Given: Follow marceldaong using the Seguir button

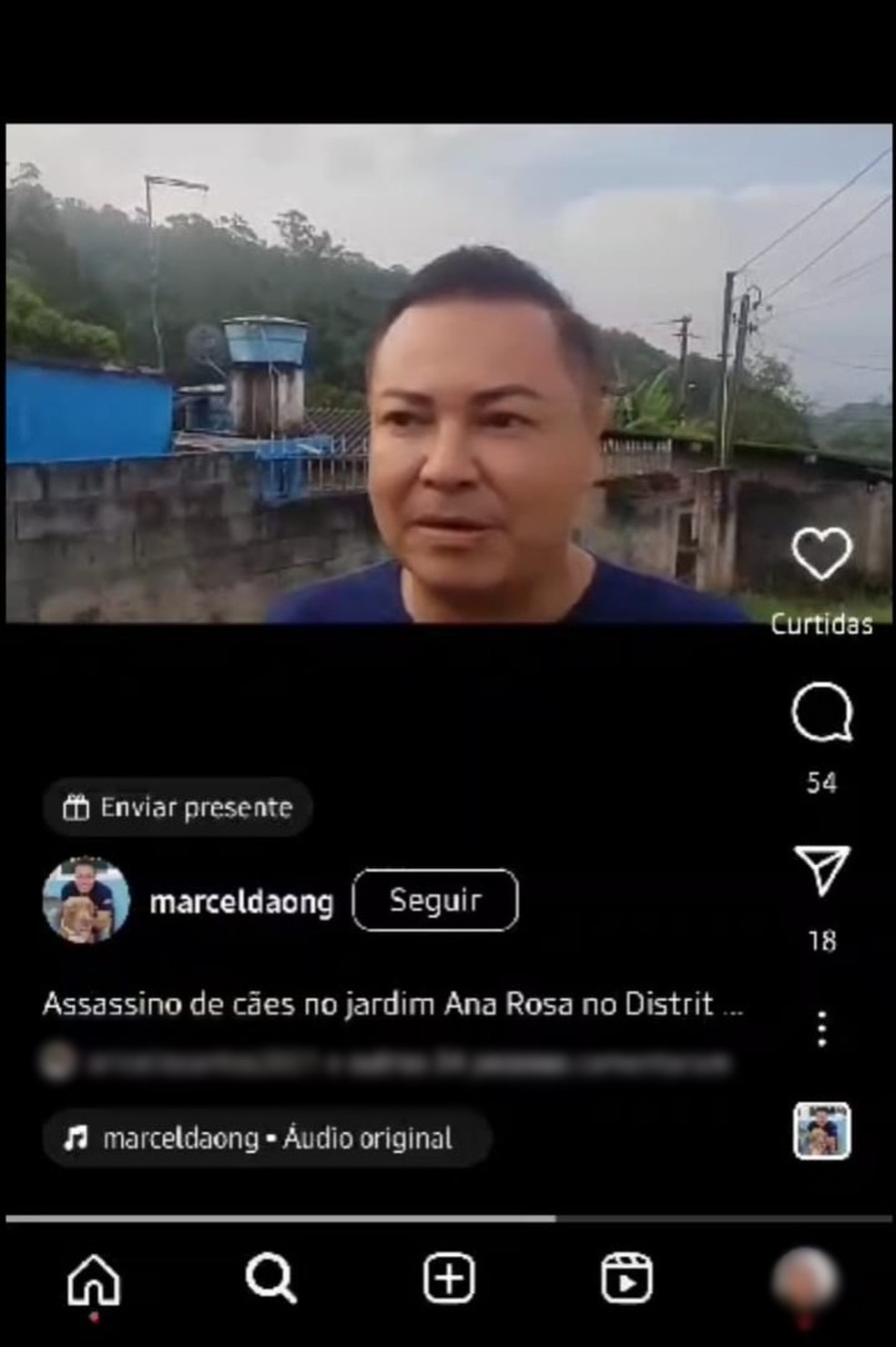Looking at the screenshot, I should [435, 900].
